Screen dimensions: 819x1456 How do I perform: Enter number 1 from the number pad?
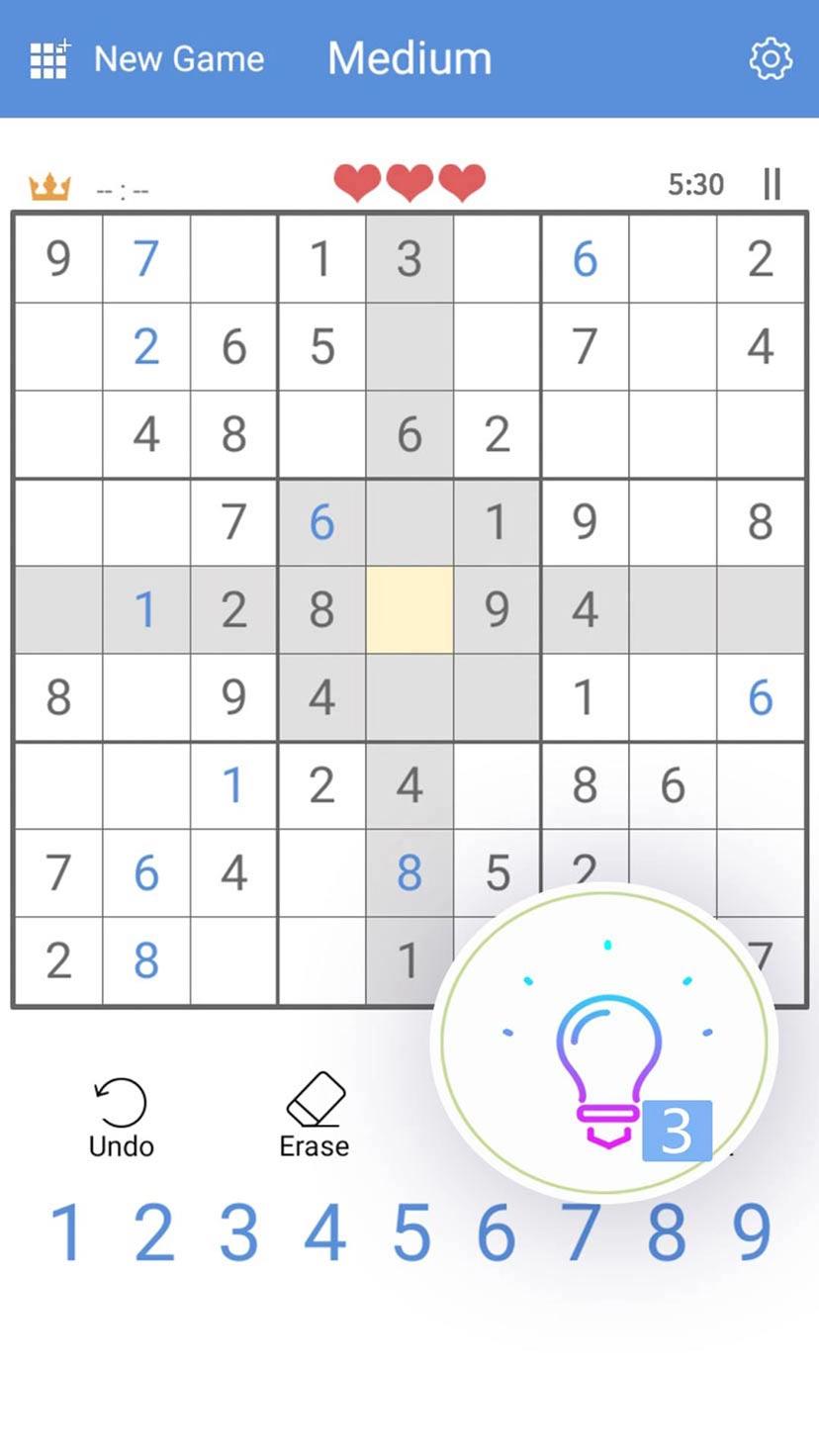(66, 1232)
